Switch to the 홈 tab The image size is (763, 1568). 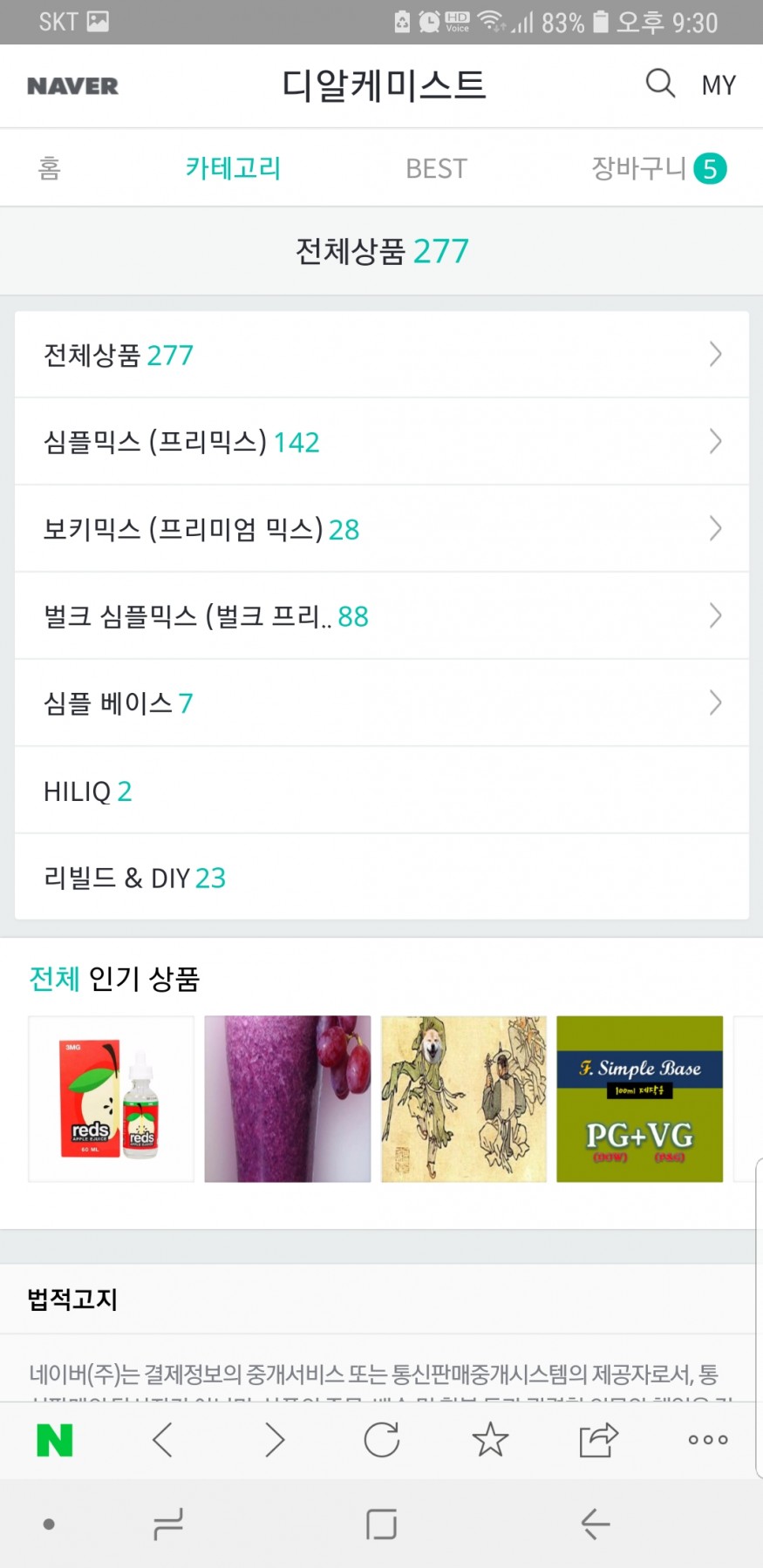(50, 168)
